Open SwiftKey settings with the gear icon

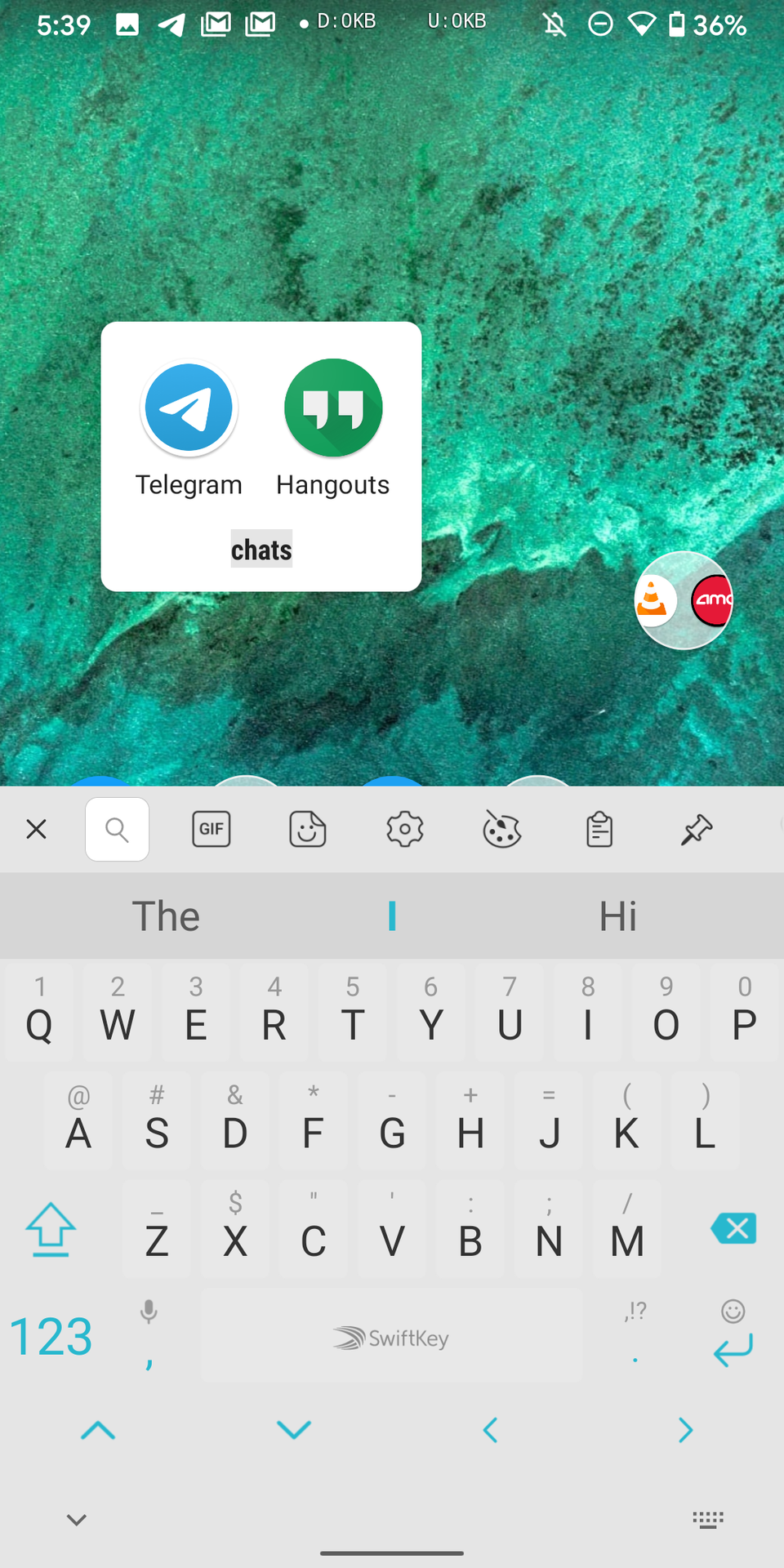click(x=403, y=829)
